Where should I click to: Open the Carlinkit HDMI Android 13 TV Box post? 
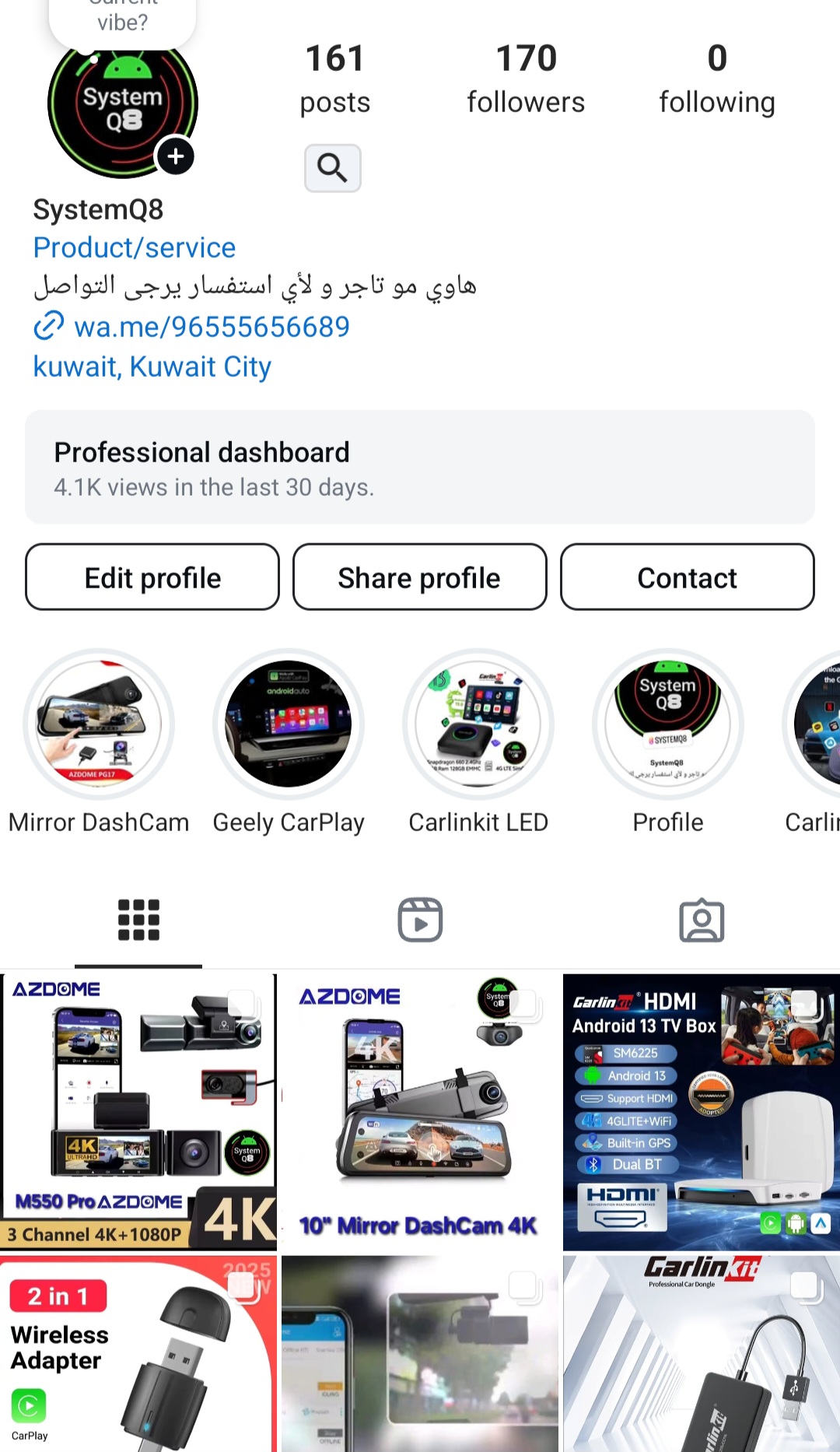click(x=702, y=1112)
